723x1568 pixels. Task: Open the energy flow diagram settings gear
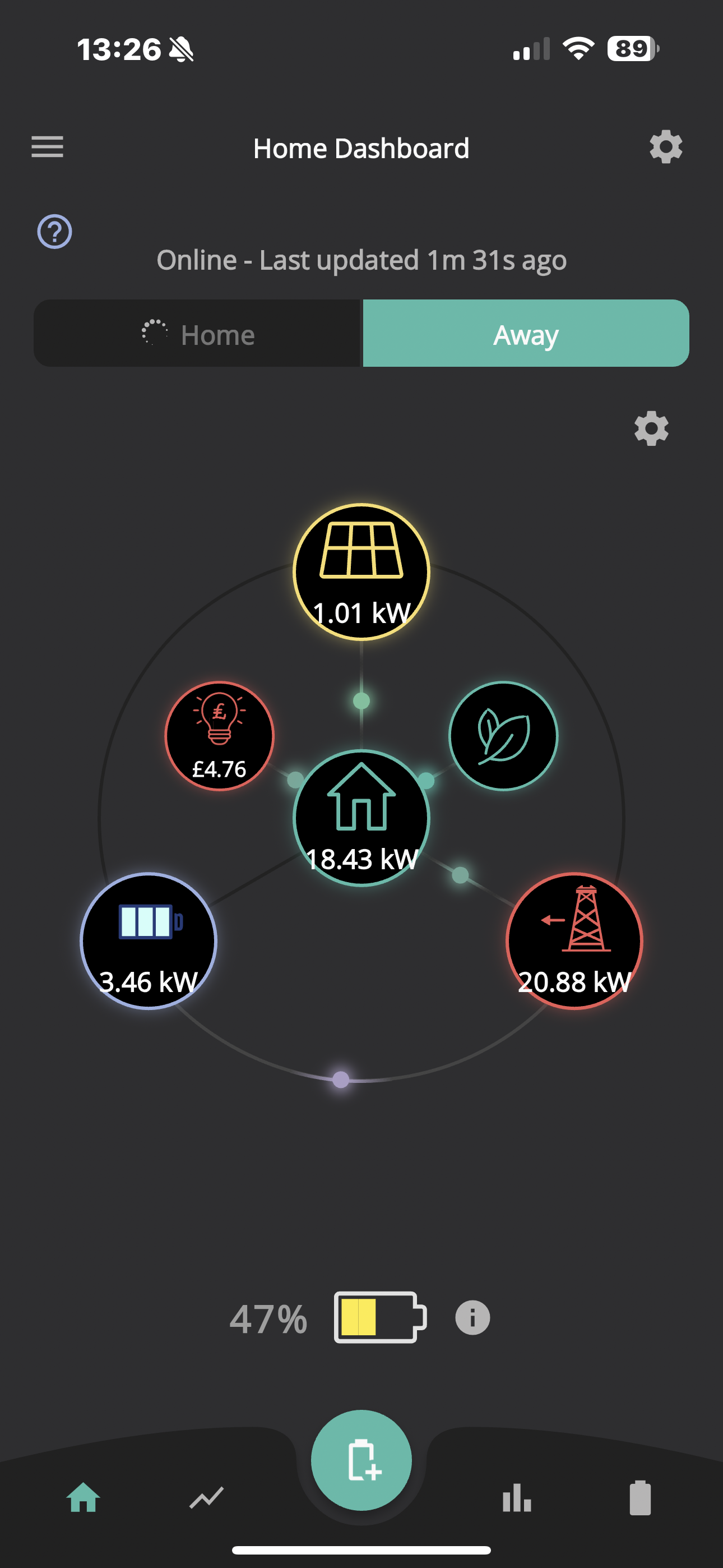click(651, 428)
